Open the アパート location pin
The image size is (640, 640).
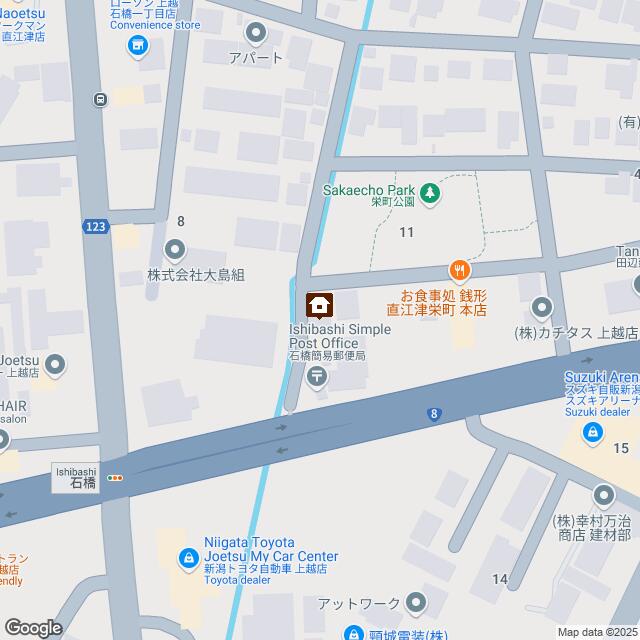(x=256, y=32)
